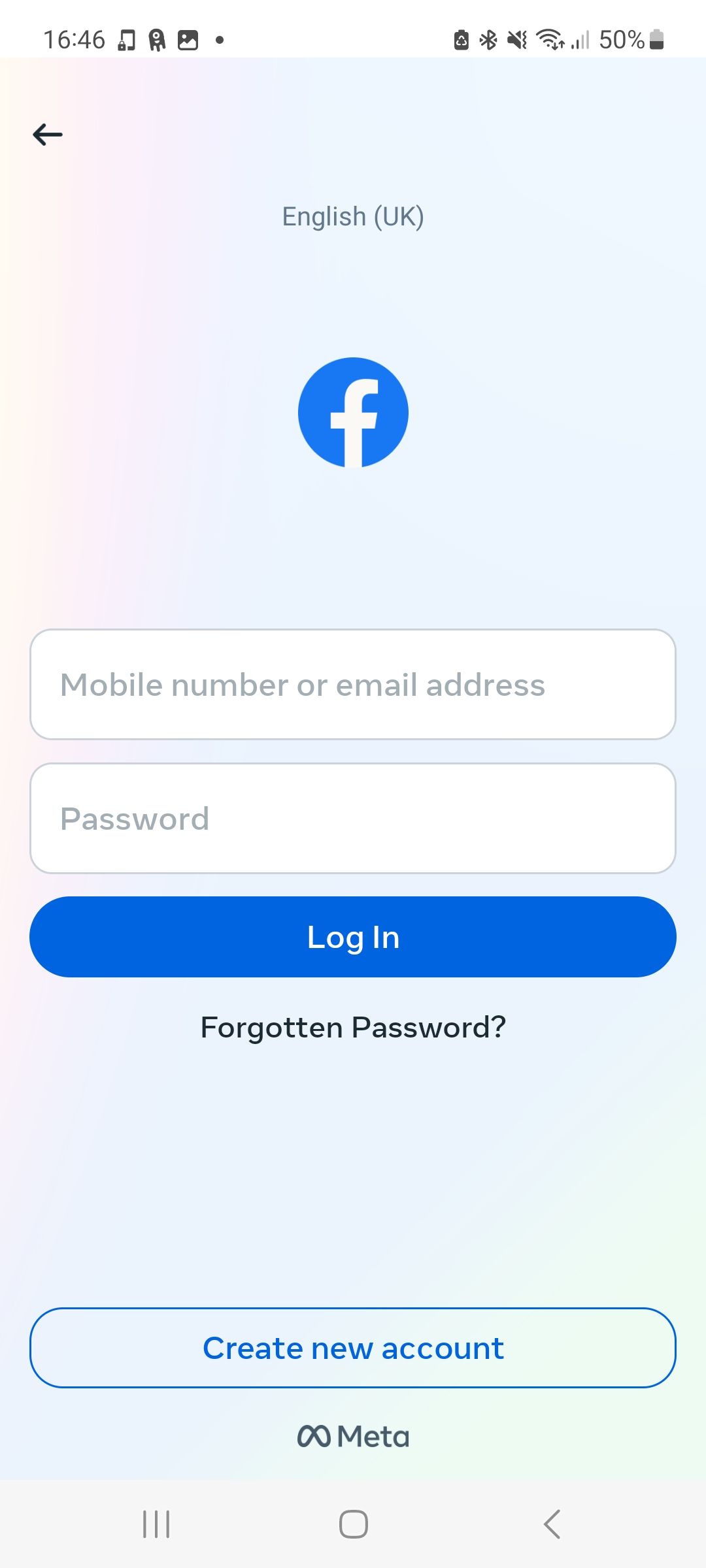
Task: Open the English (UK) language selector
Action: click(x=353, y=216)
